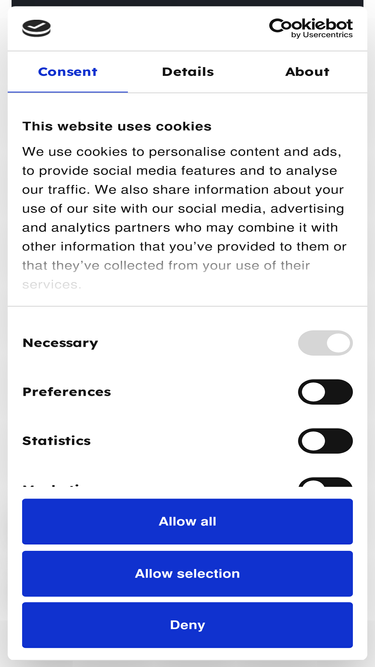Open the About tab

pyautogui.click(x=307, y=72)
